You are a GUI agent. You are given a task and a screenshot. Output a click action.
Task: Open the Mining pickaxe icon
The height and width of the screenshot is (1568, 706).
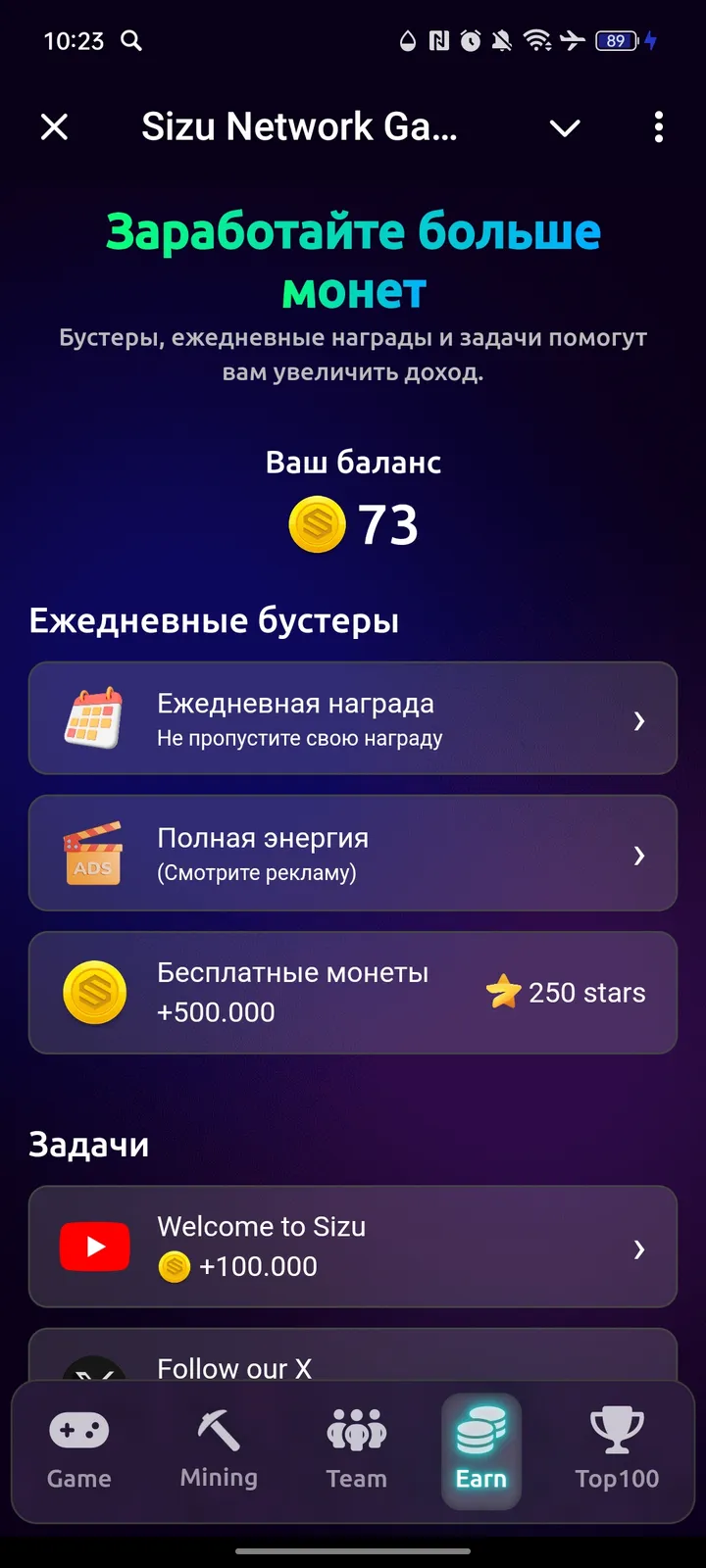pos(219,1431)
